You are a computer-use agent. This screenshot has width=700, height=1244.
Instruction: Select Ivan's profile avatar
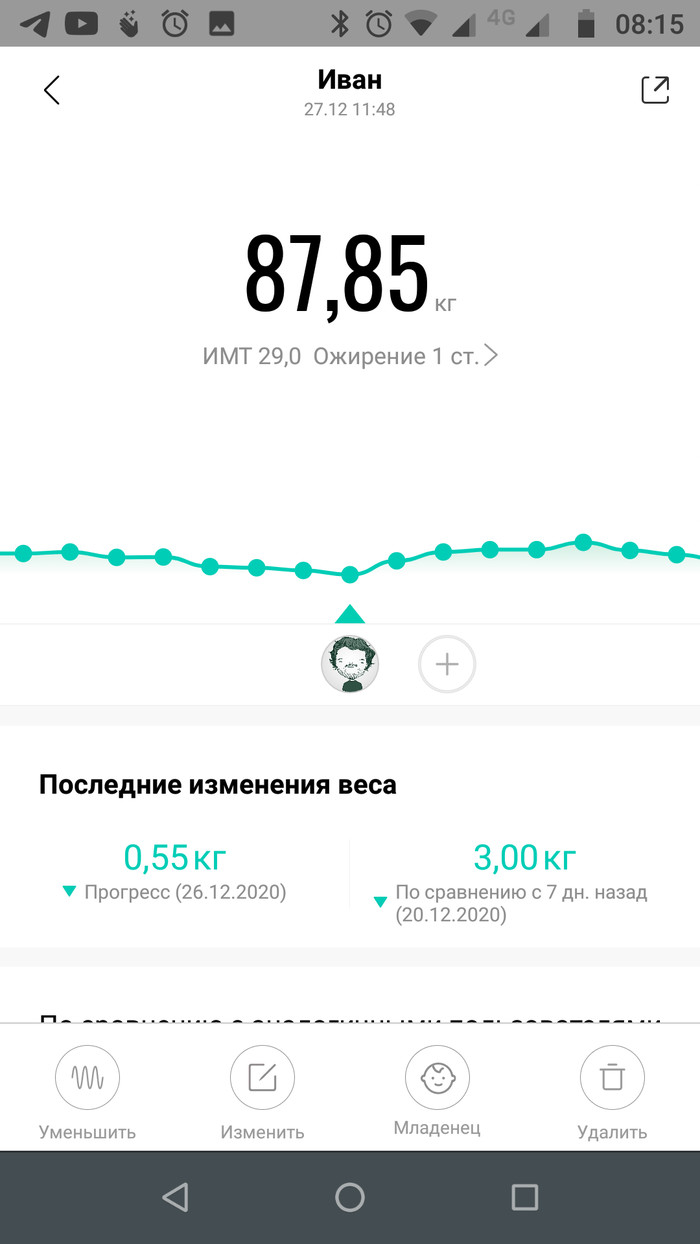coord(350,664)
